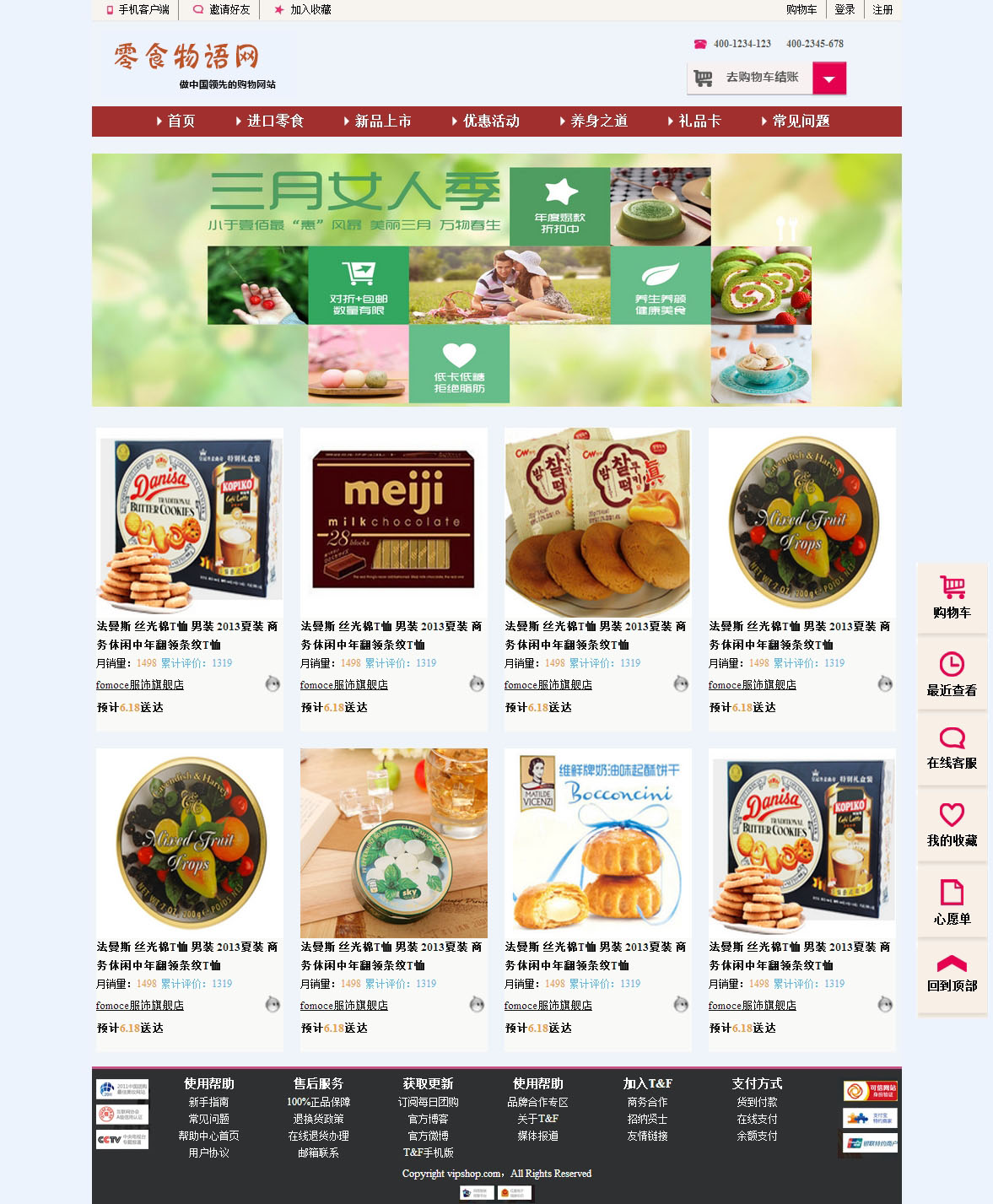Viewport: 993px width, 1204px height.
Task: Contact 在线客服 online support
Action: (x=952, y=748)
